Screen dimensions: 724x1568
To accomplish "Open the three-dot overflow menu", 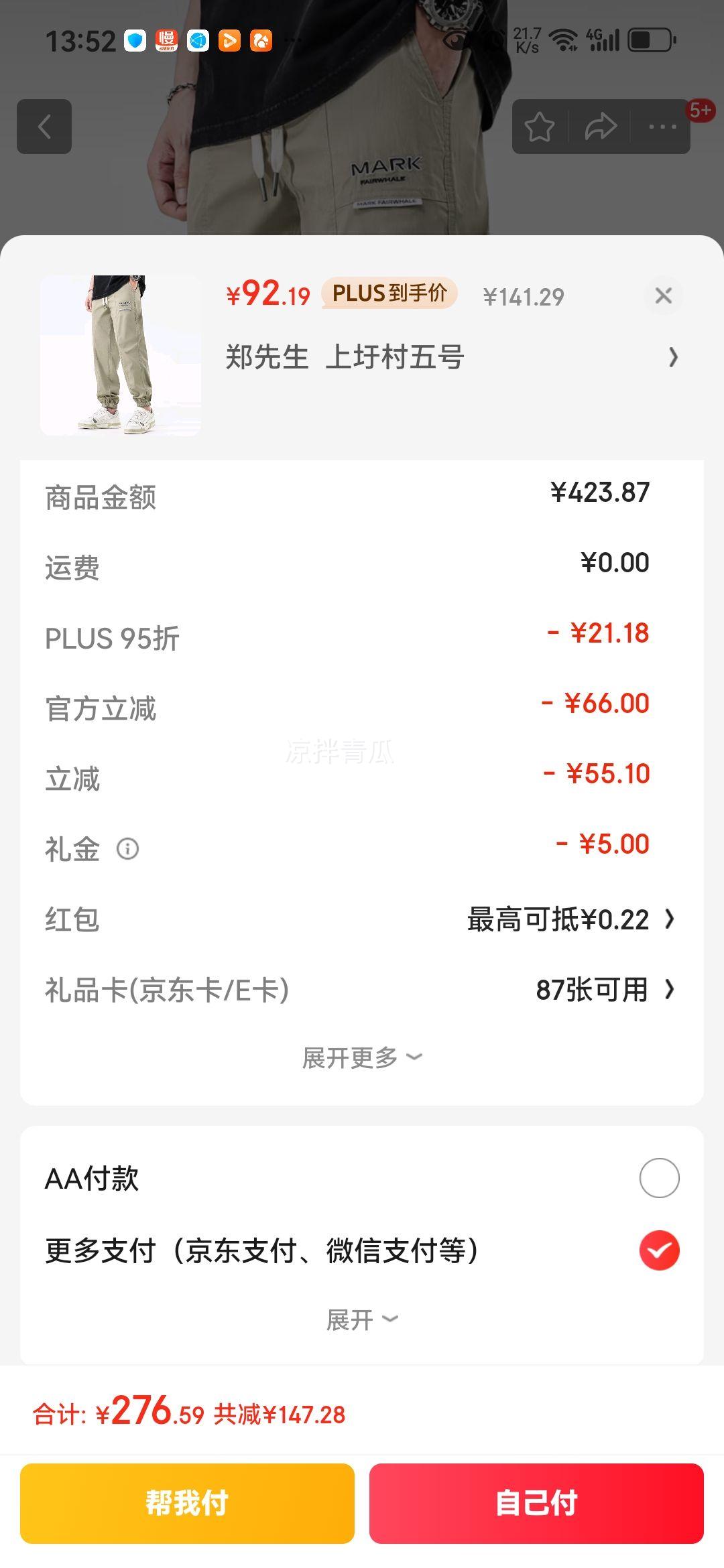I will point(662,127).
